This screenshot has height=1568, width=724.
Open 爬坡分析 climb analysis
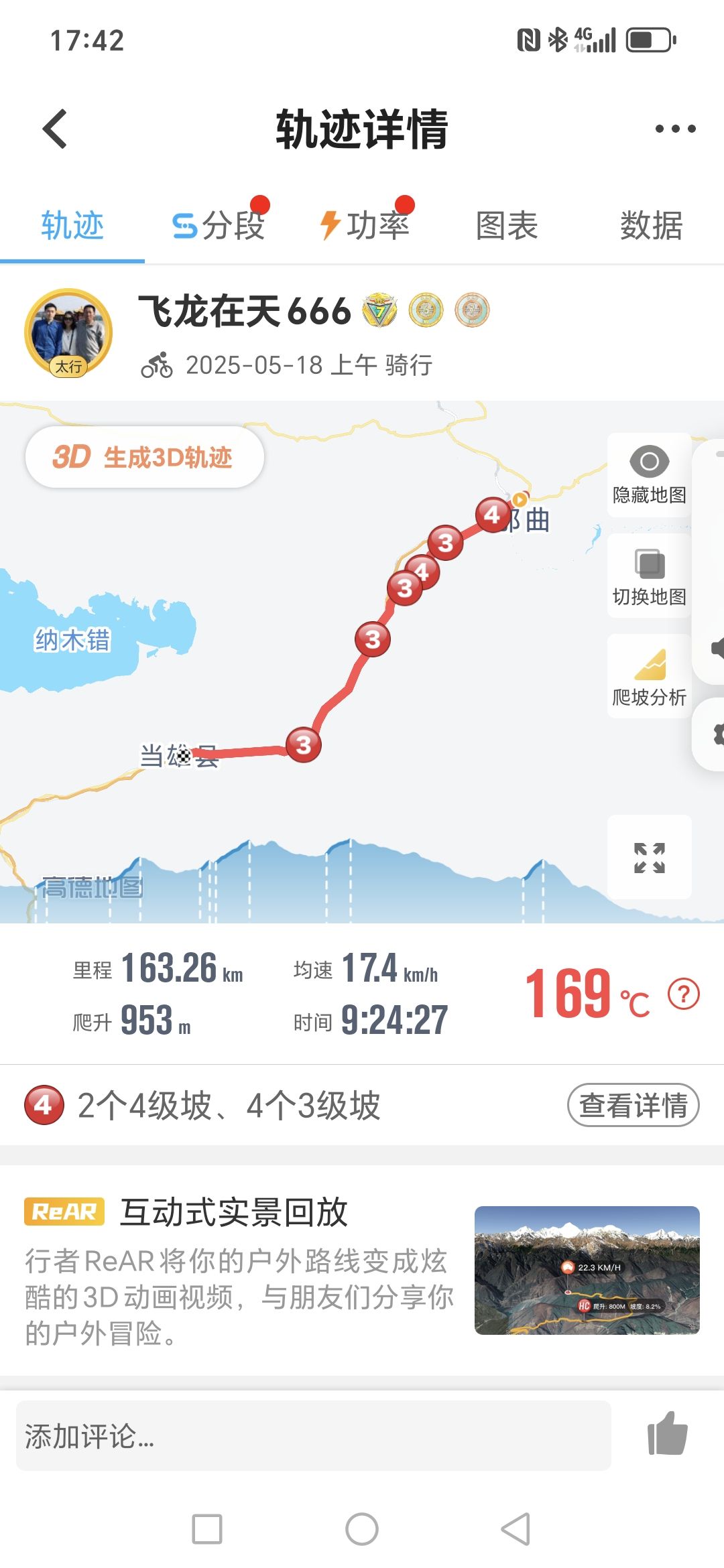(x=649, y=677)
